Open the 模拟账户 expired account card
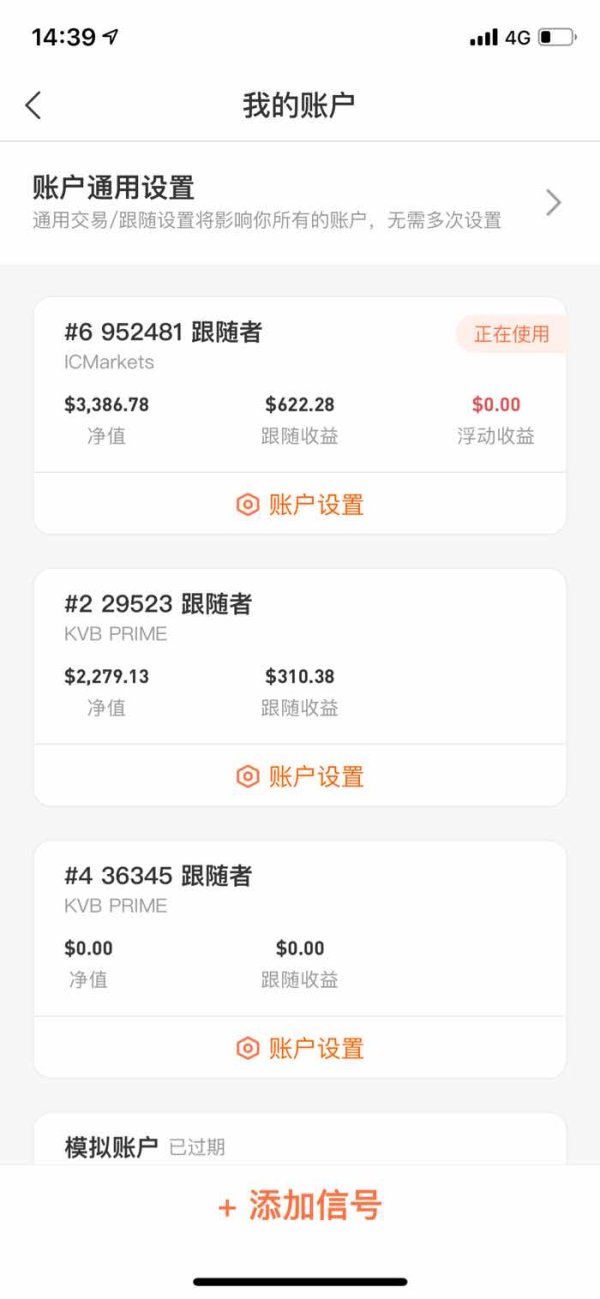The image size is (600, 1299). tap(300, 1142)
